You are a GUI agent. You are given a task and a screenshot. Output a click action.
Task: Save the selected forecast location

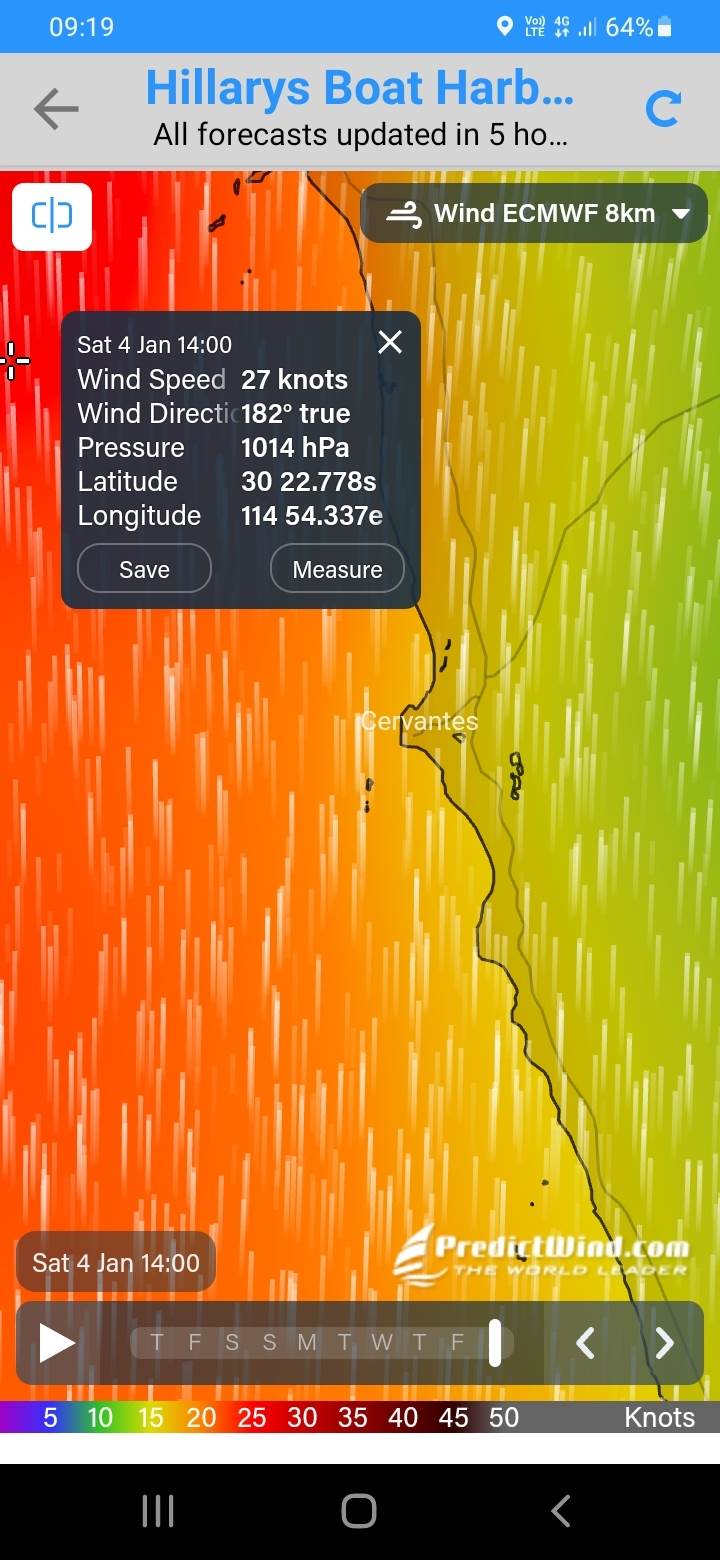click(x=143, y=568)
